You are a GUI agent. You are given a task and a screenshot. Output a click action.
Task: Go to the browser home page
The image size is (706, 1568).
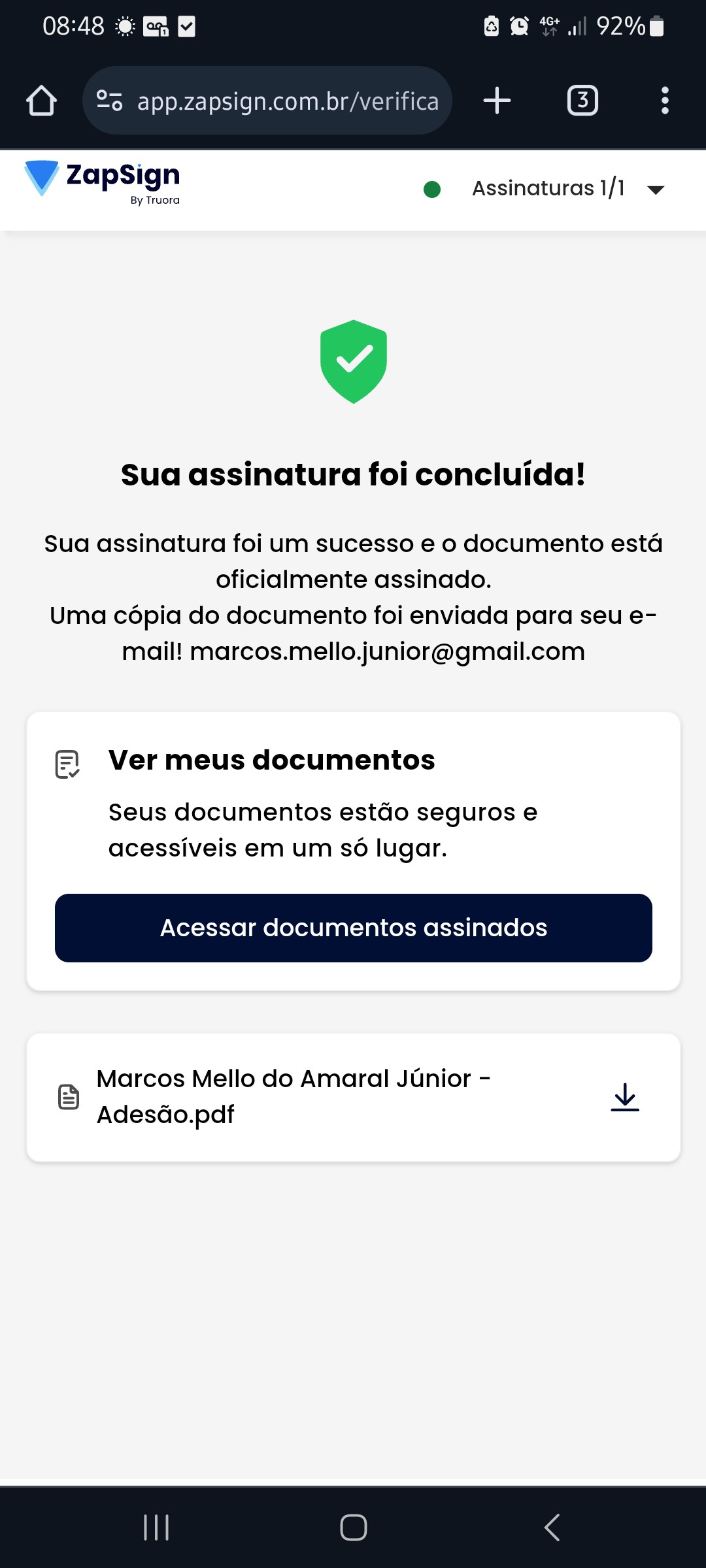41,101
